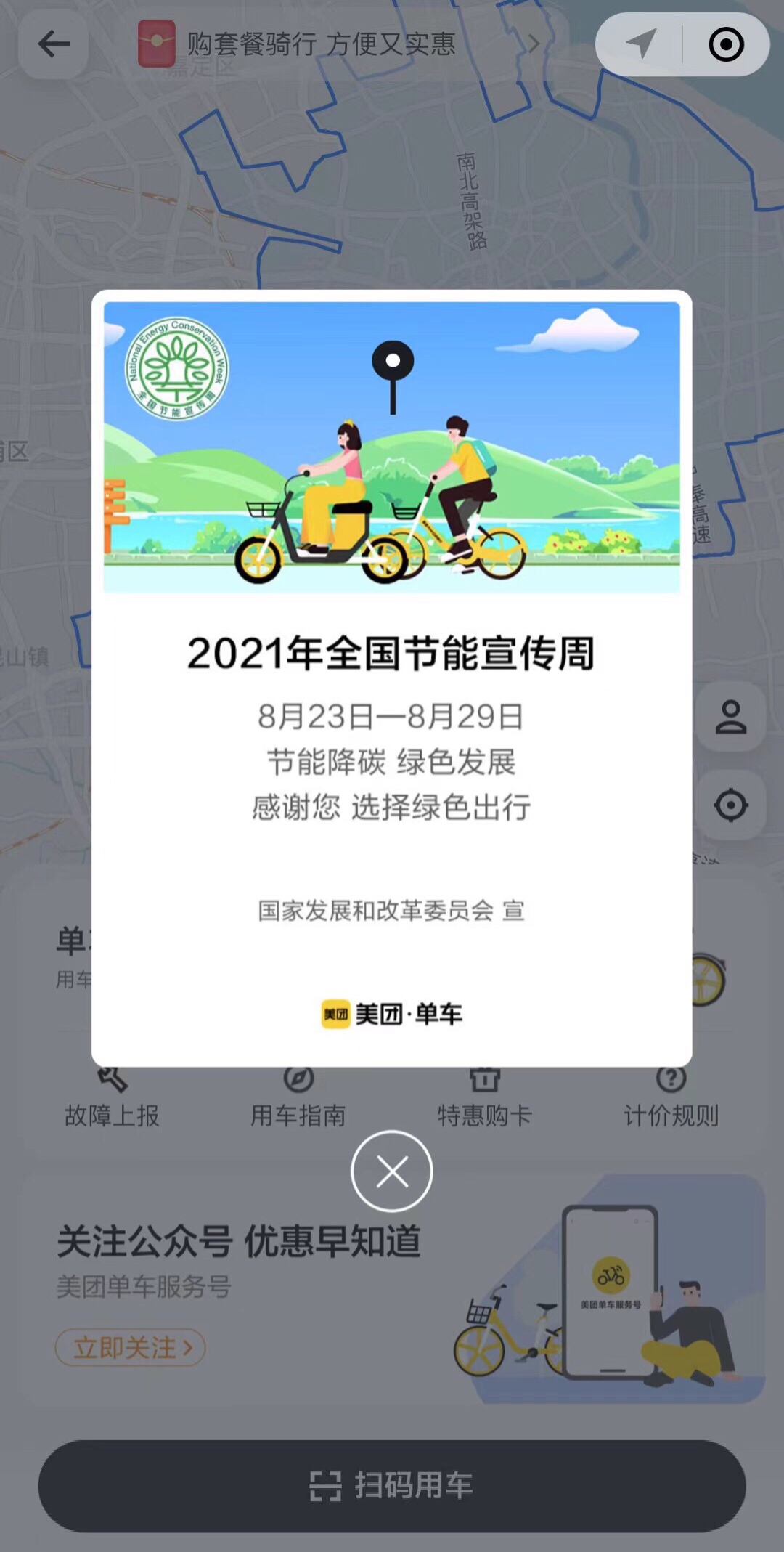Close the energy conservation week popup
Screen dimensions: 784x1552
(391, 1171)
